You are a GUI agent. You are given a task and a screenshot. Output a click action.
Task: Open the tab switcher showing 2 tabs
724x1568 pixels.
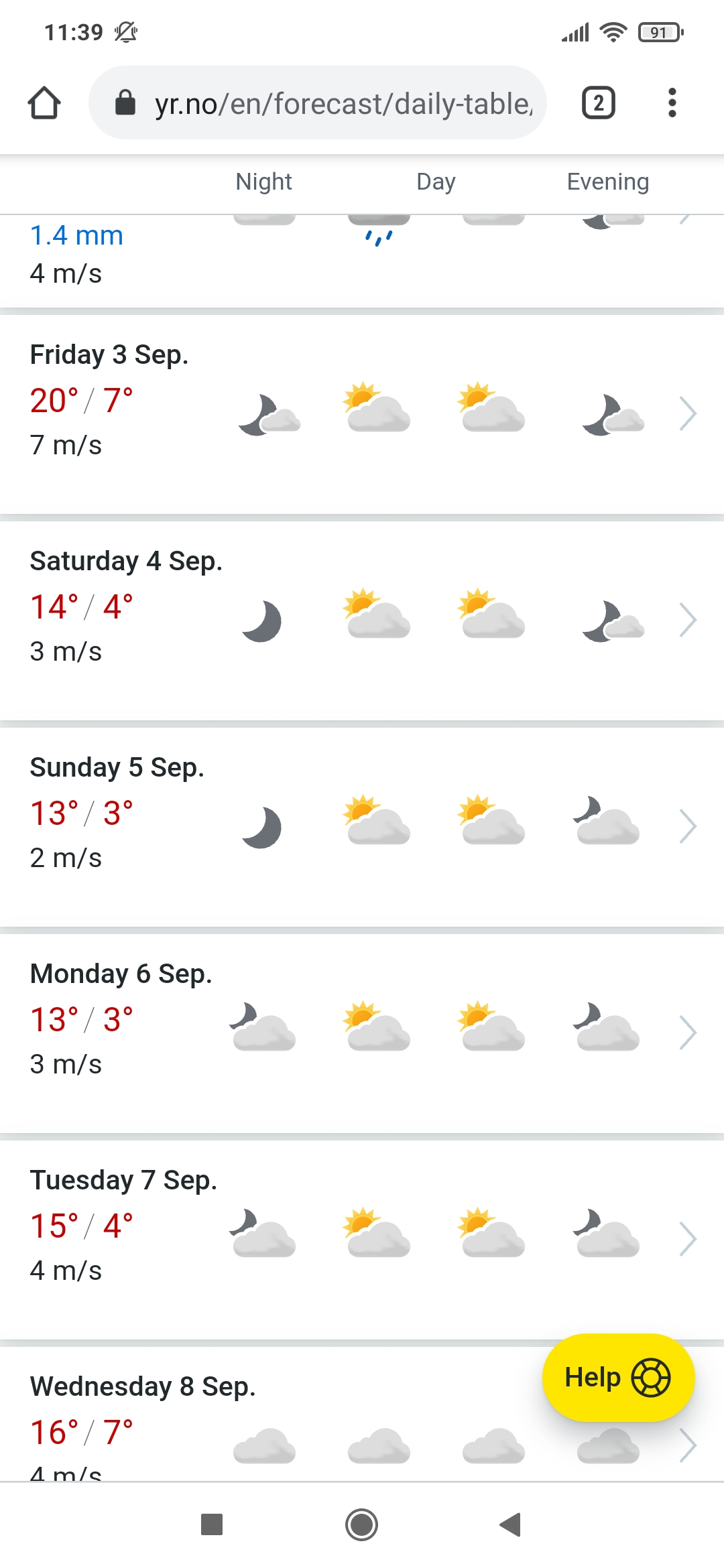(598, 103)
